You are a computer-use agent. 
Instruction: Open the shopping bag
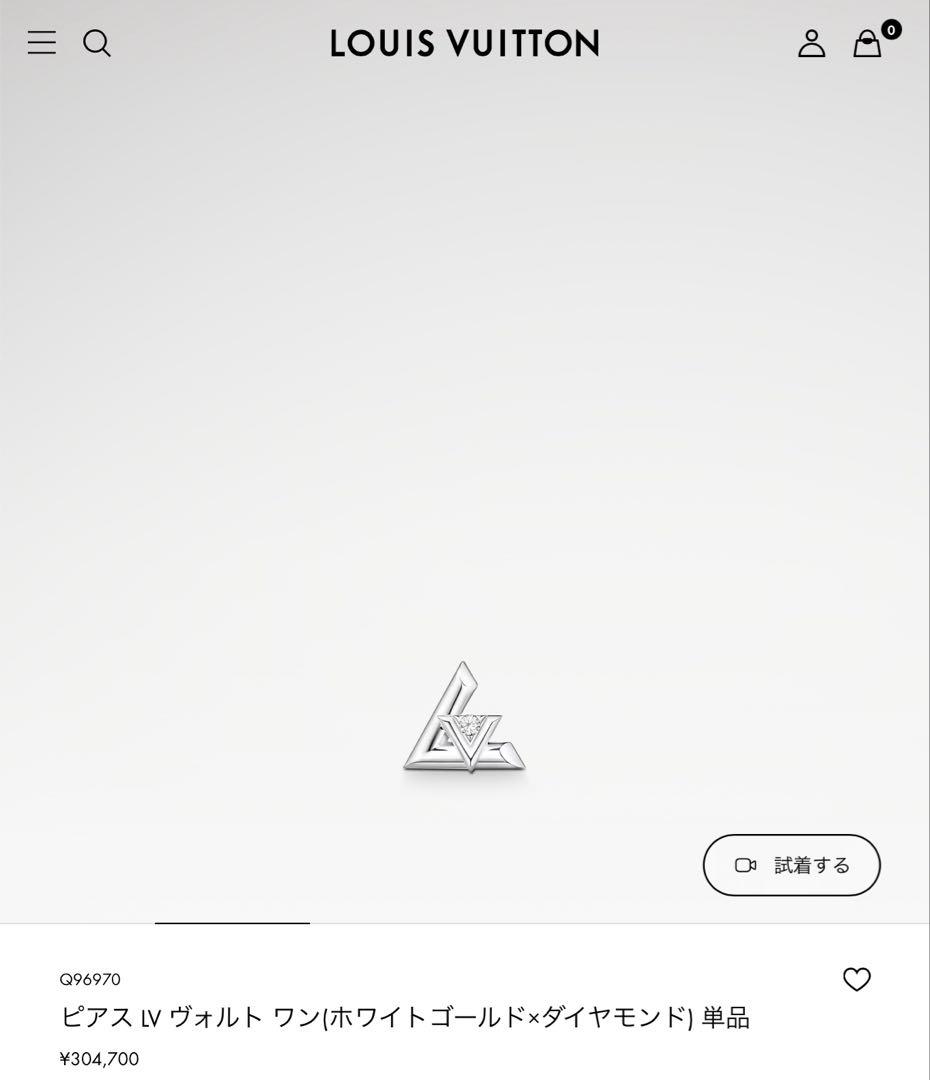pos(867,43)
